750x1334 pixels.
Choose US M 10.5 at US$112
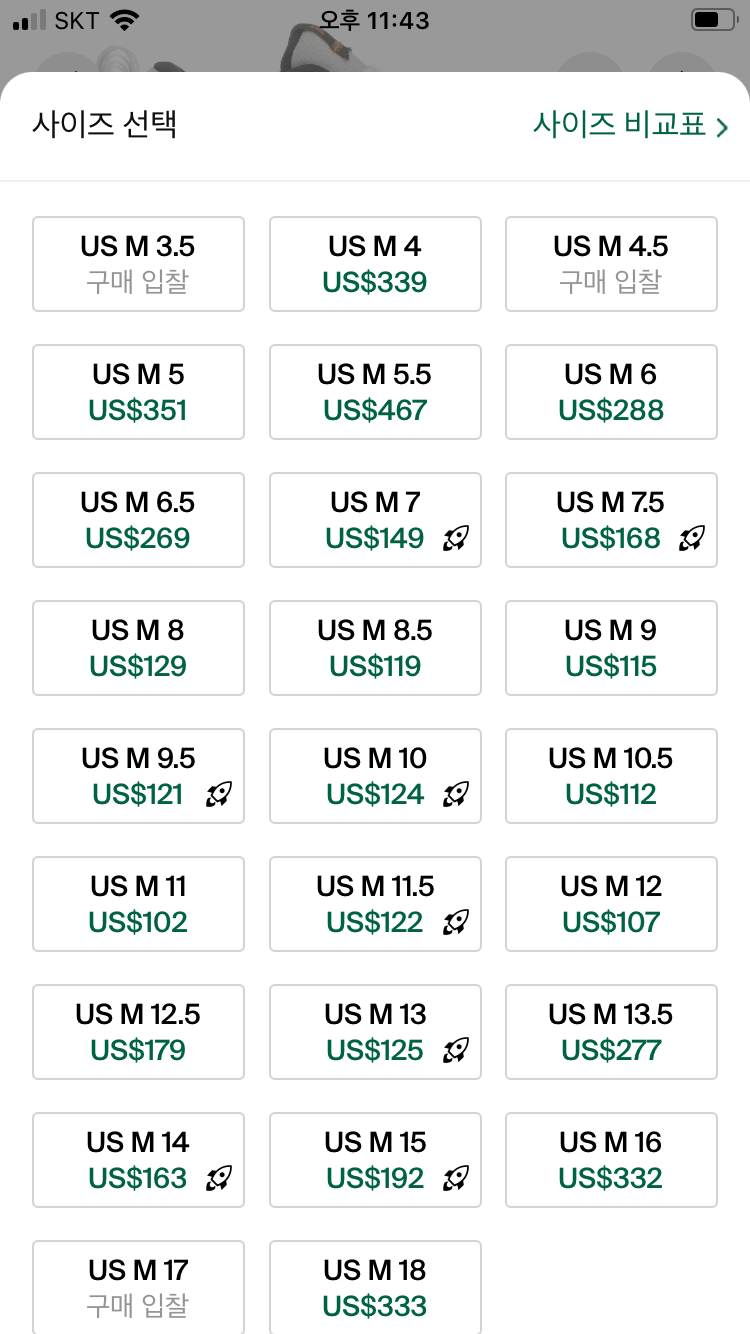(x=611, y=776)
